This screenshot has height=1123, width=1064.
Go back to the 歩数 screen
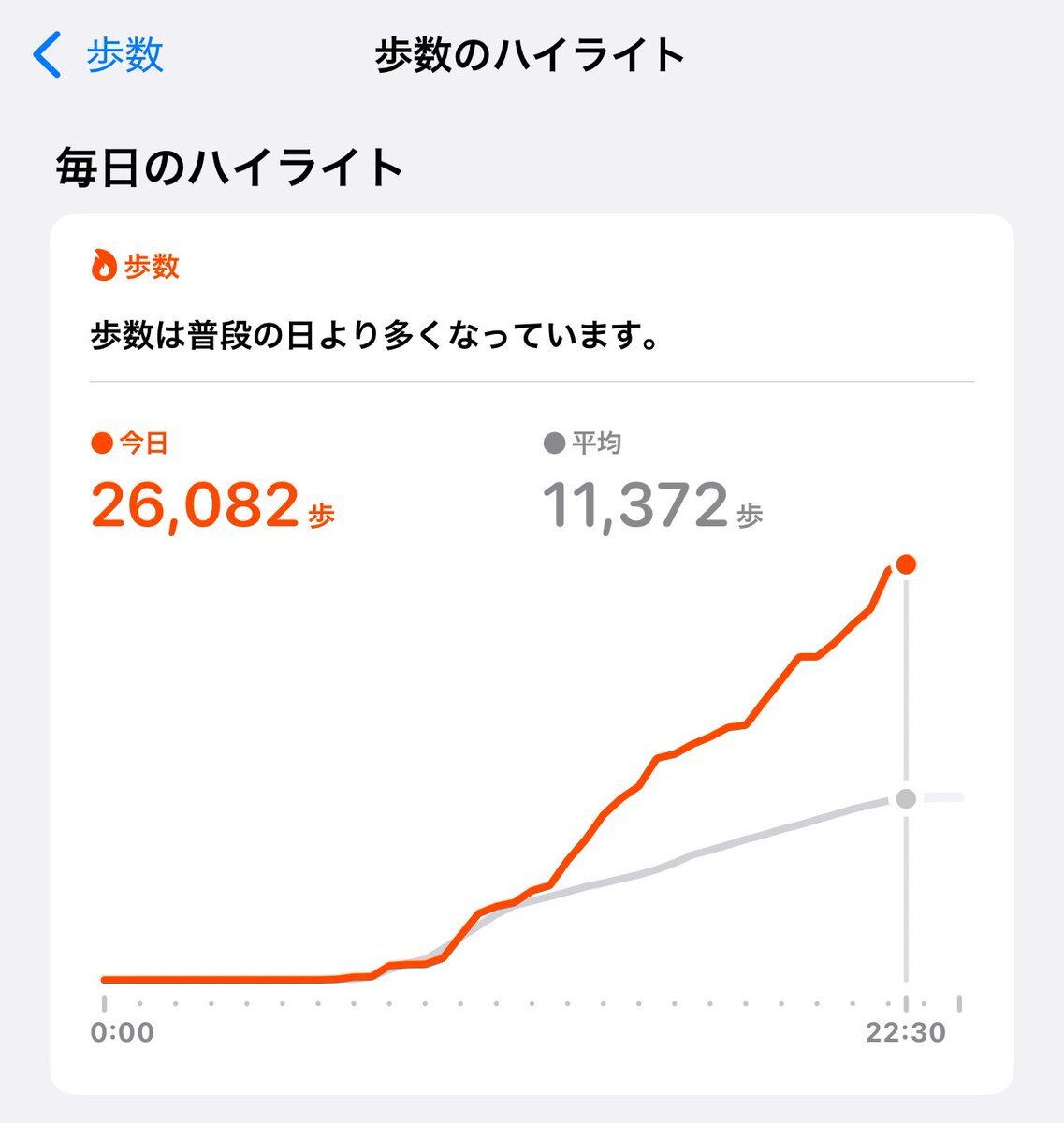tap(99, 55)
